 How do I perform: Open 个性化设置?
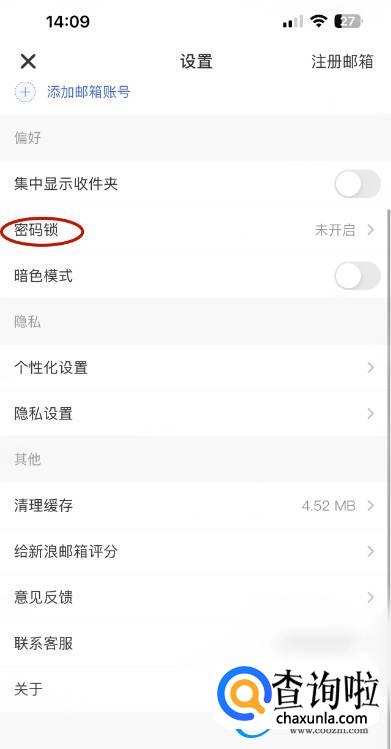pyautogui.click(x=195, y=368)
